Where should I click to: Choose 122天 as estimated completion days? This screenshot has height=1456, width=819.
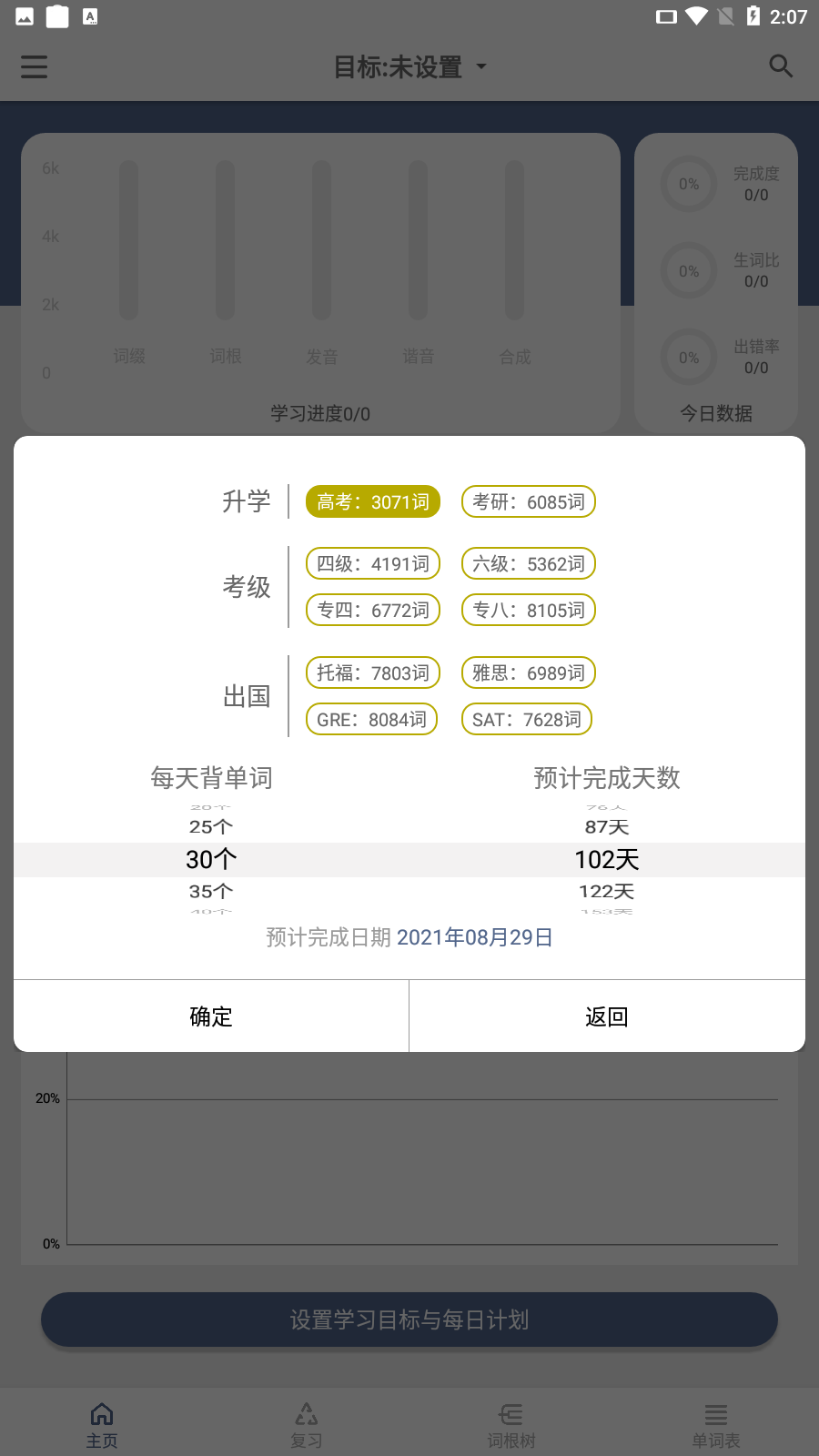click(607, 892)
